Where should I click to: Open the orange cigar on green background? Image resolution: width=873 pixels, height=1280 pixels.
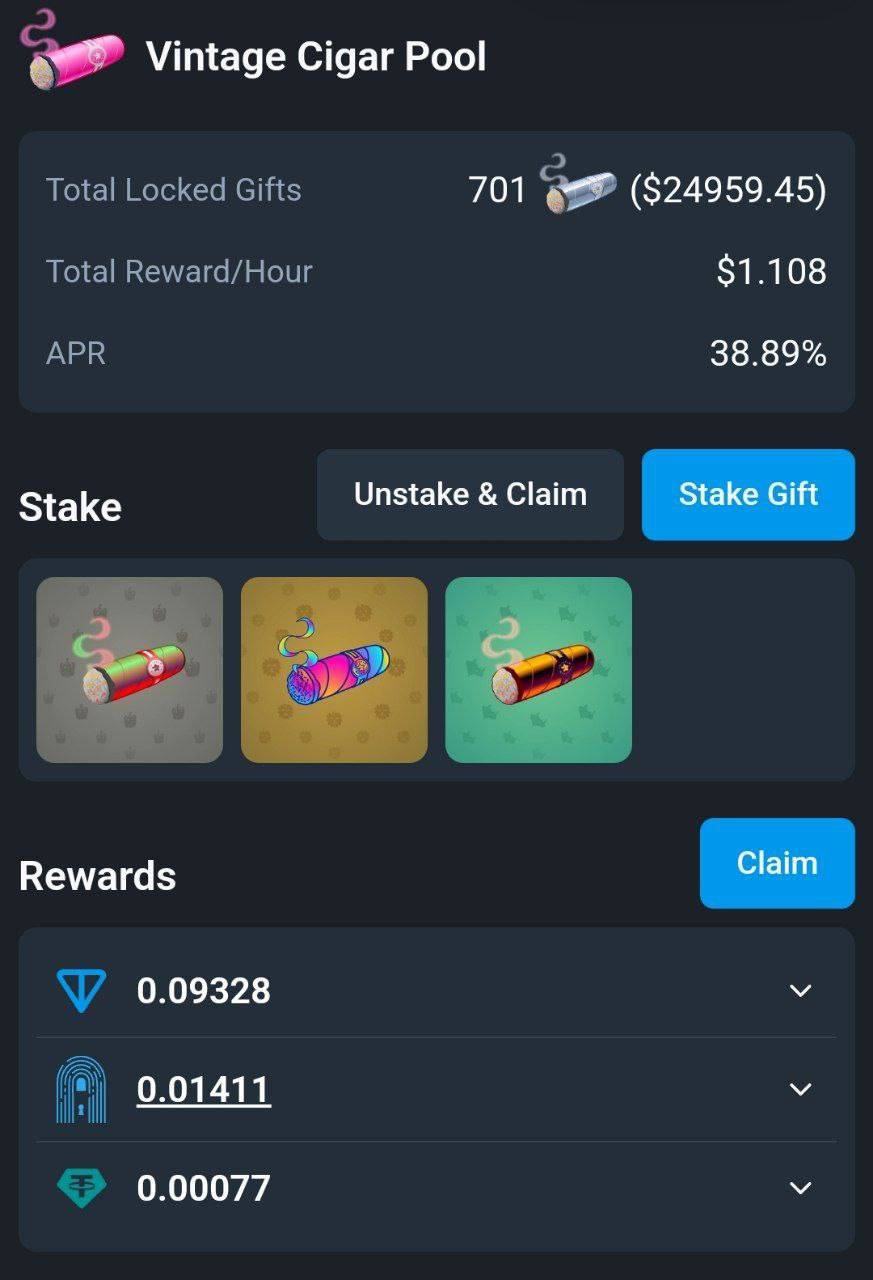tap(538, 670)
